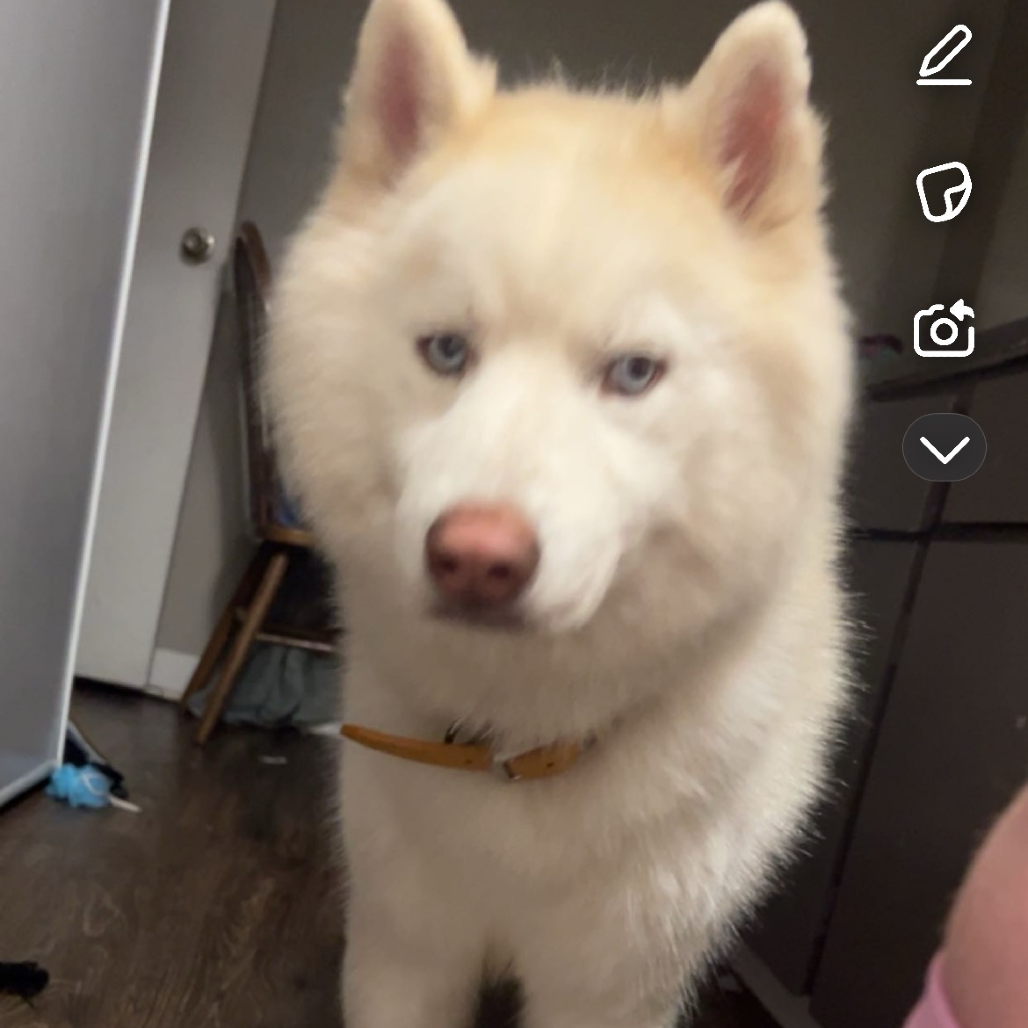
Task: Collapse the tools with the down chevron
Action: click(x=944, y=448)
